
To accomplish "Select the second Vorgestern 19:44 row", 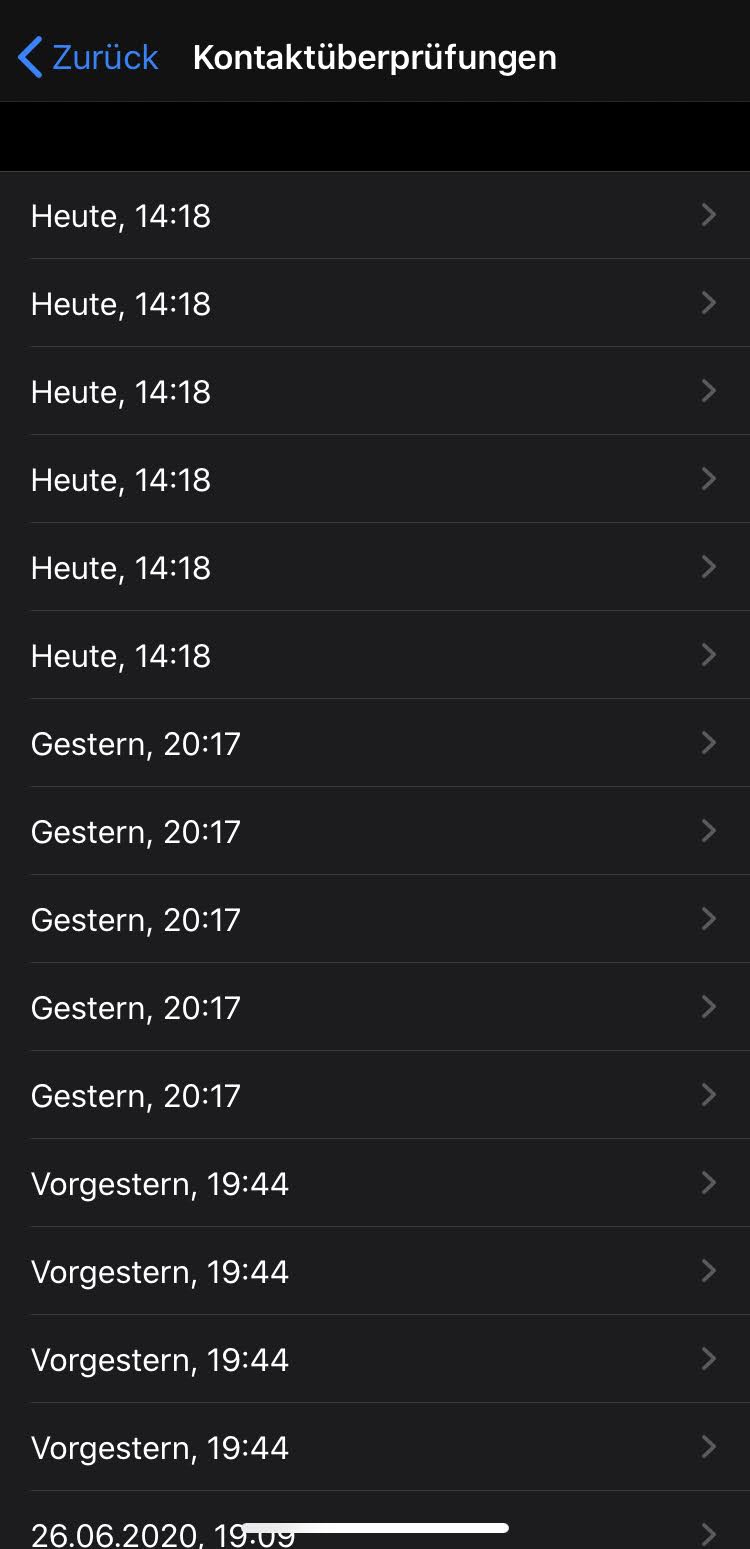I will (x=375, y=1271).
